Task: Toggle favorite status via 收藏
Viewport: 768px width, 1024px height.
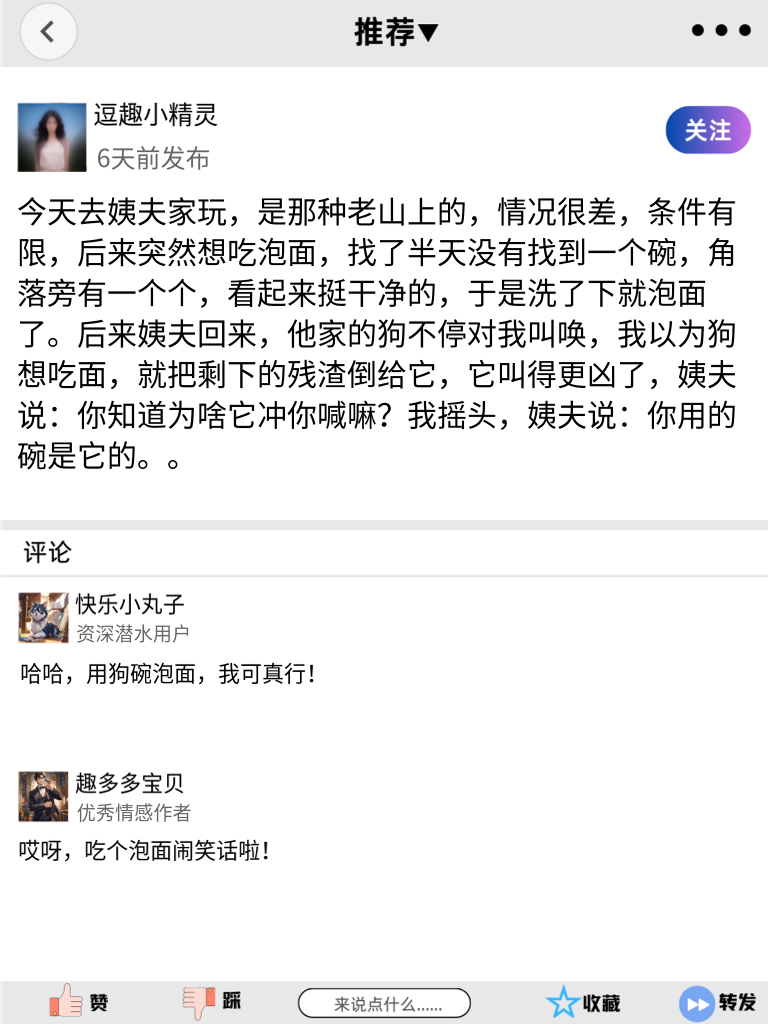Action: click(590, 1001)
